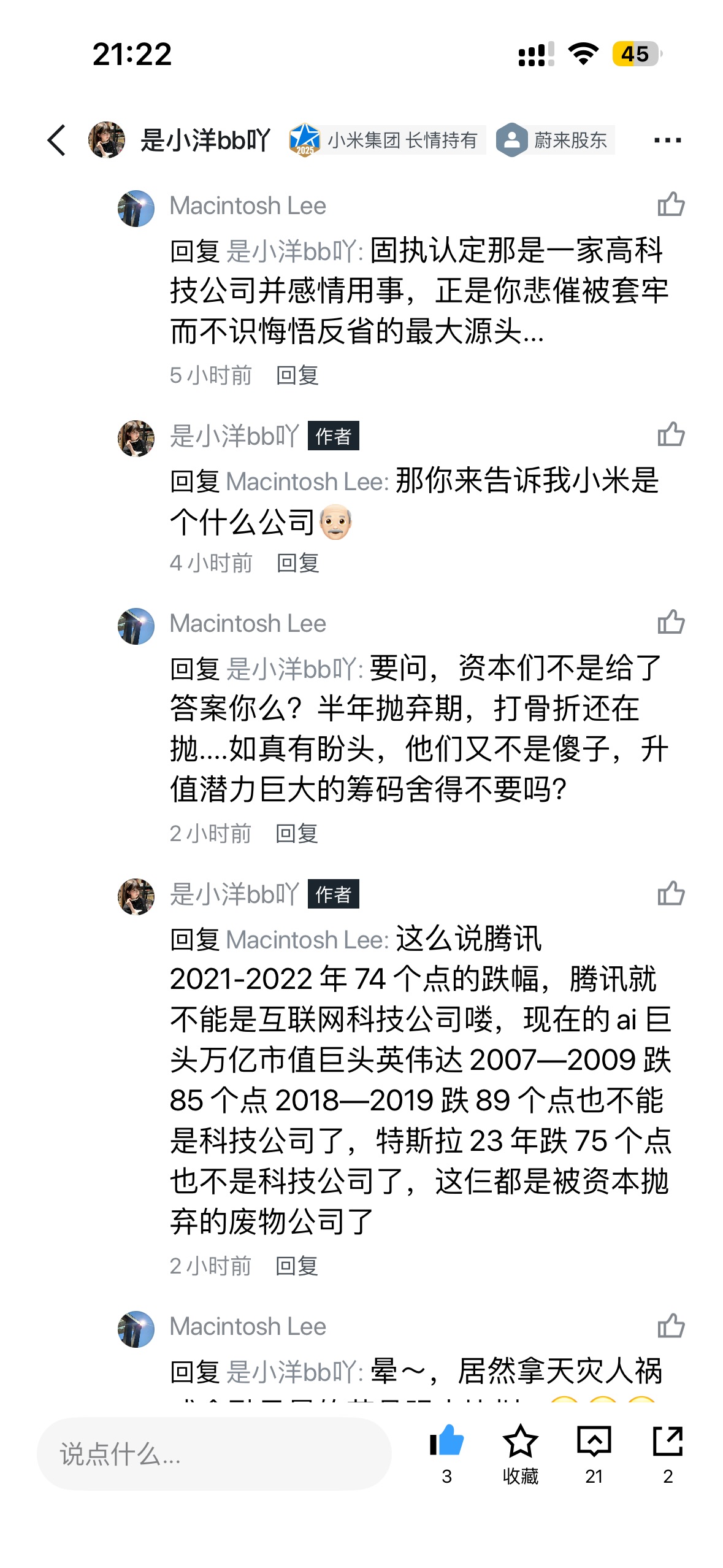The image size is (723, 1568).
Task: Open the 蔚来股东 badge
Action: point(556,140)
